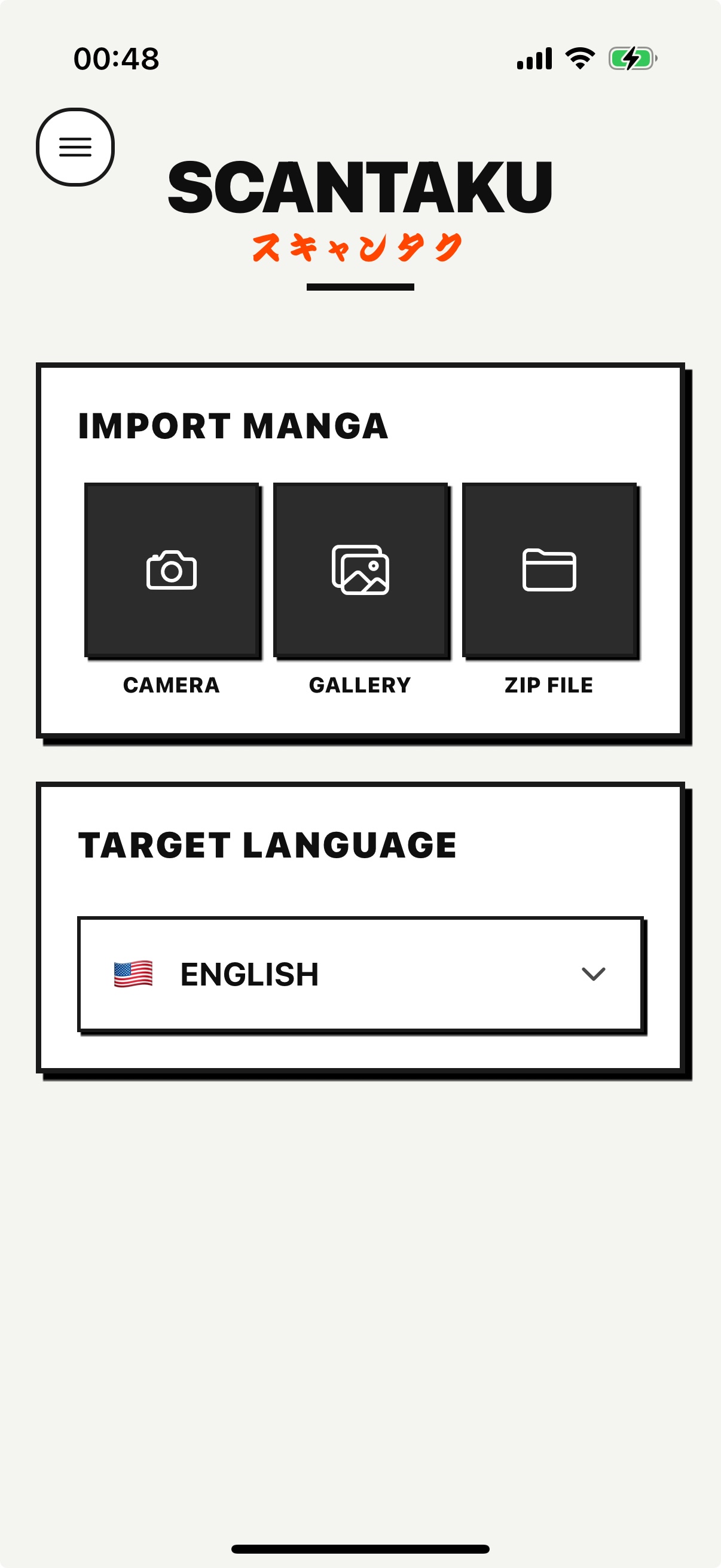Expand the chevron beside ENGLISH
The width and height of the screenshot is (721, 1568).
coord(595,973)
